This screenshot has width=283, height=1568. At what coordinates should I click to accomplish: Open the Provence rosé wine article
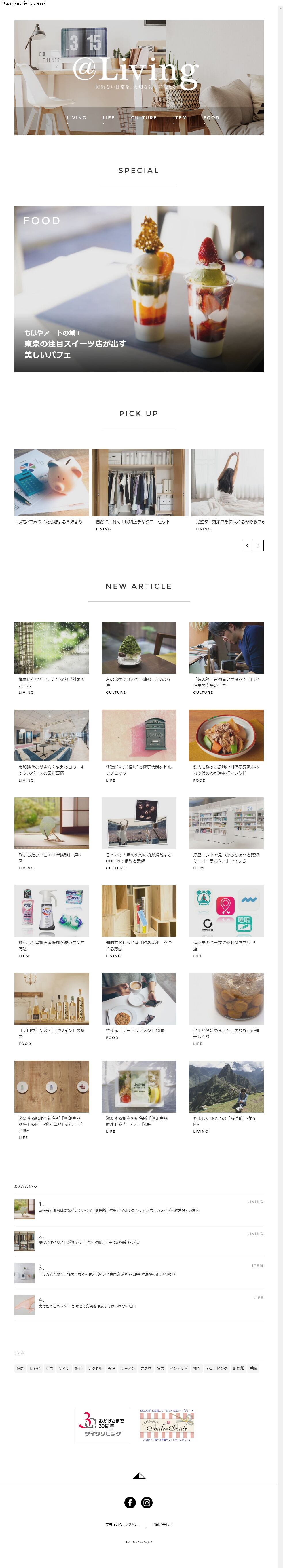tap(52, 998)
